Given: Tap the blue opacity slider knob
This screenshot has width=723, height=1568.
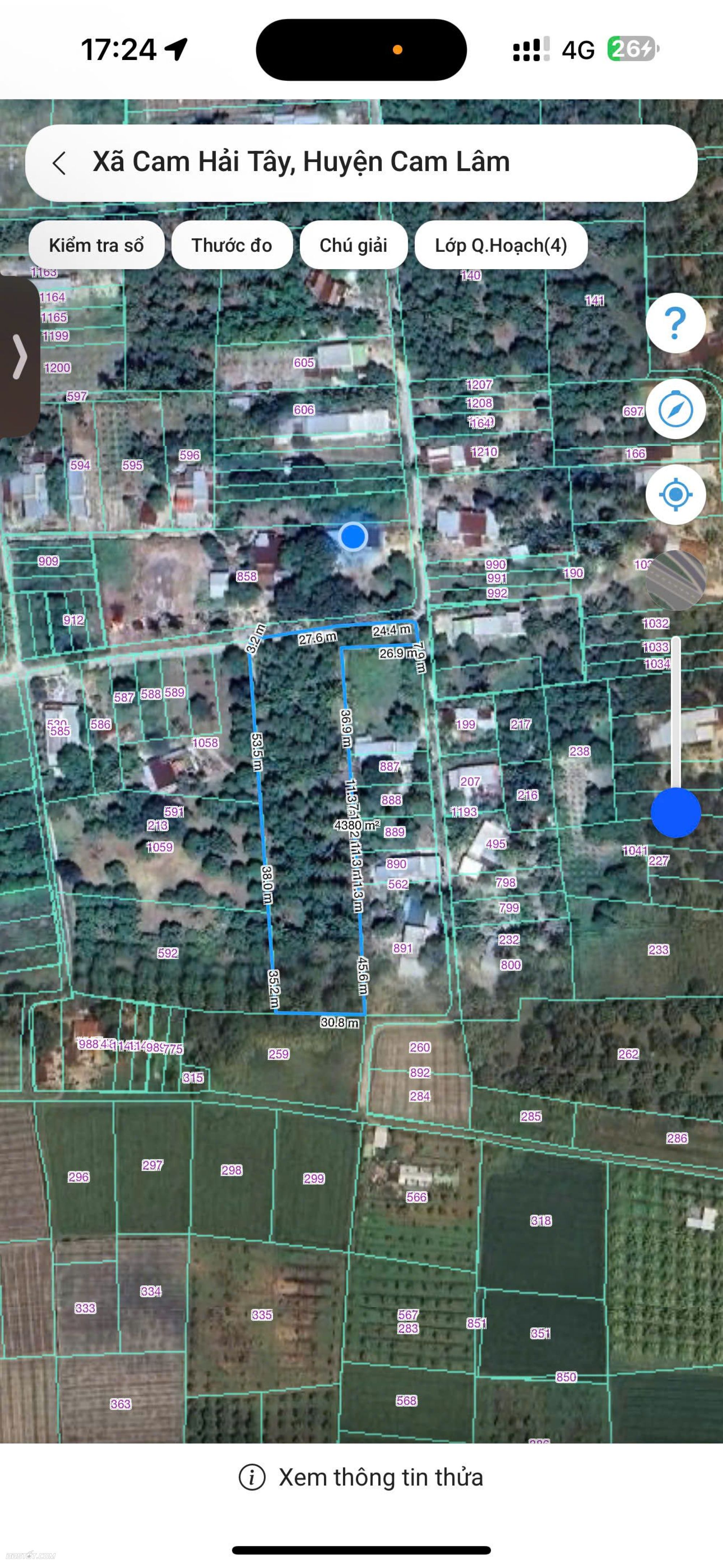Looking at the screenshot, I should click(676, 813).
